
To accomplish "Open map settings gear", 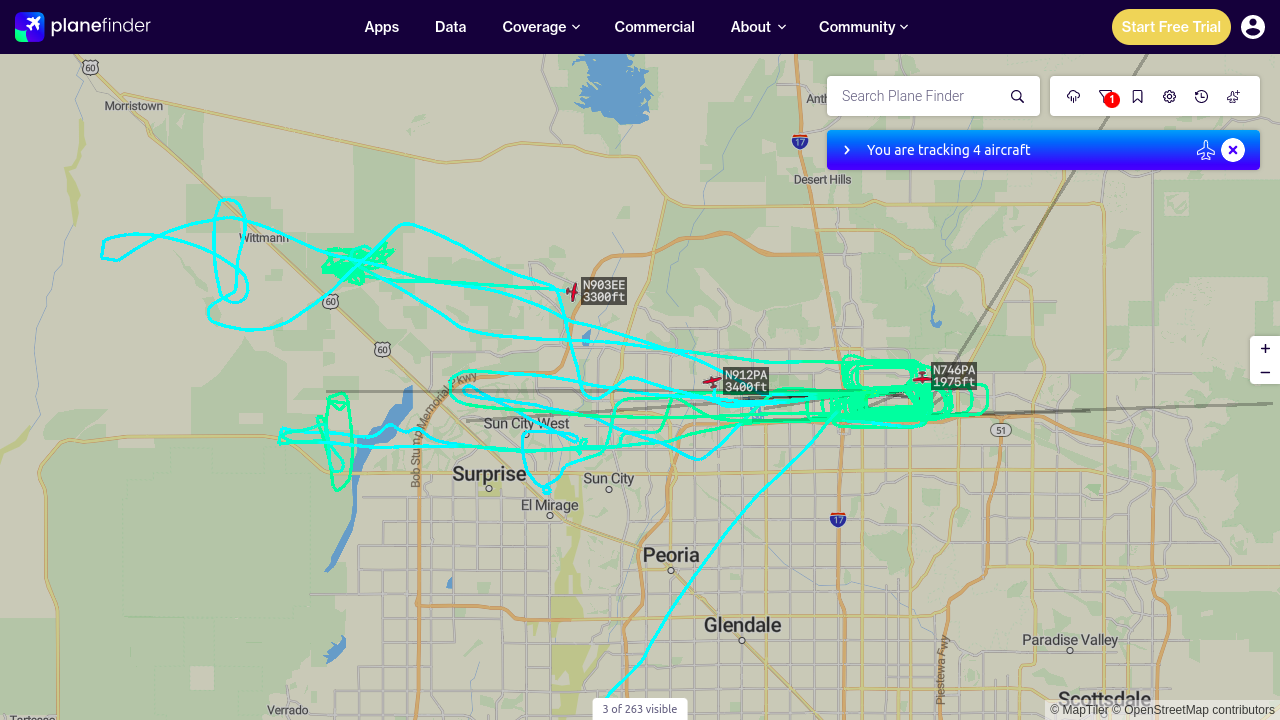I will click(x=1170, y=96).
